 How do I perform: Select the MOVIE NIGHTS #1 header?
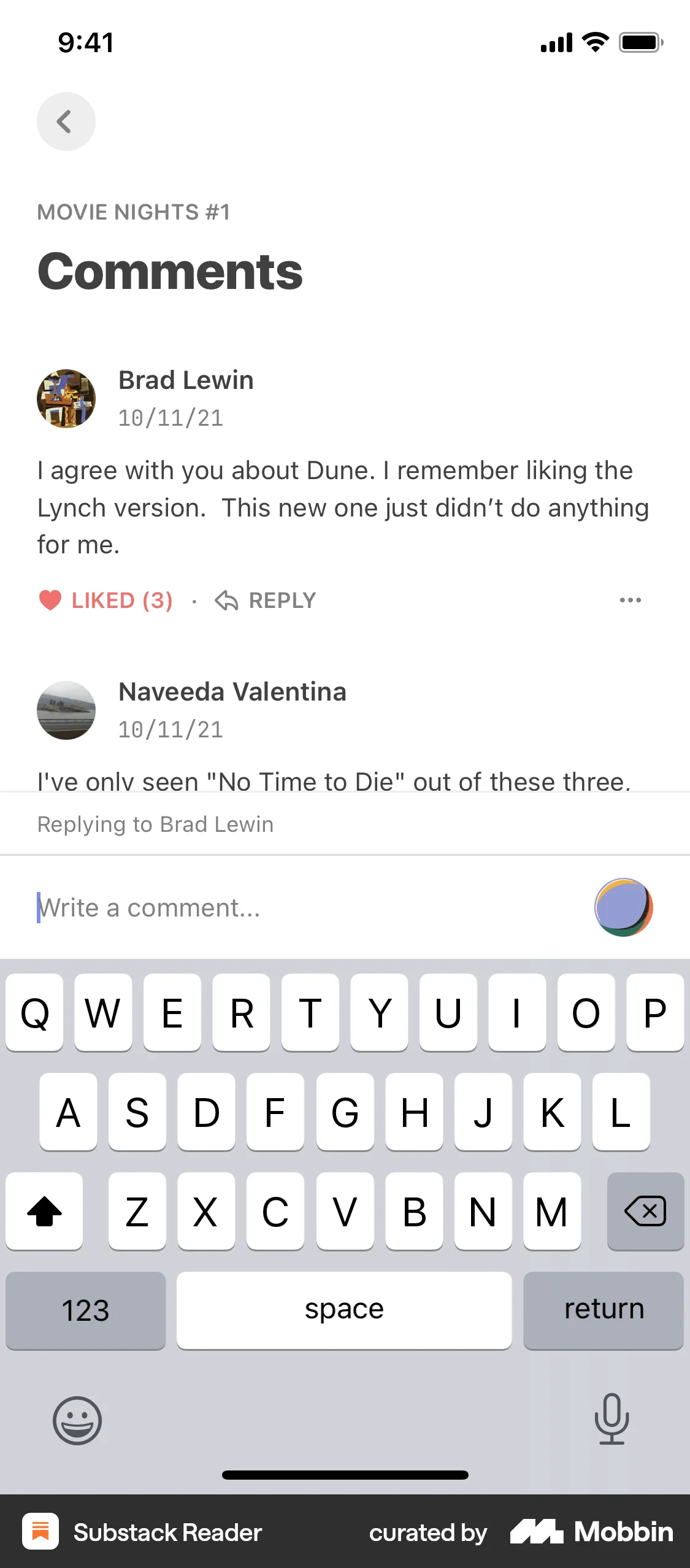[x=132, y=211]
